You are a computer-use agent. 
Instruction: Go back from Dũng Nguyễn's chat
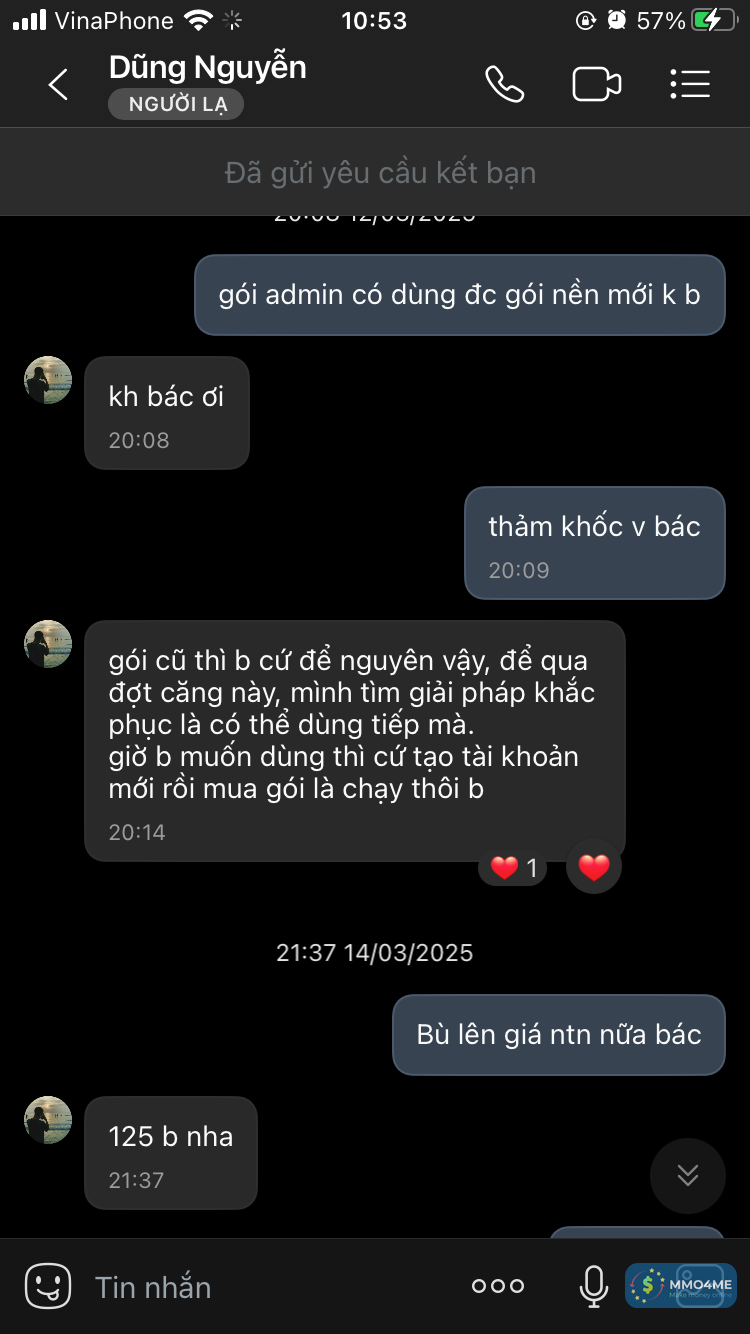pos(58,85)
